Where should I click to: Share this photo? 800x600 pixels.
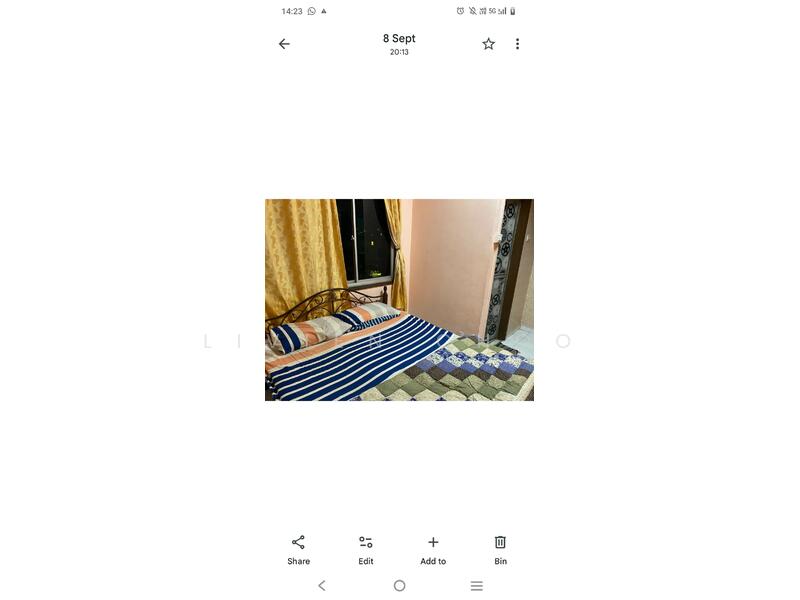(298, 549)
